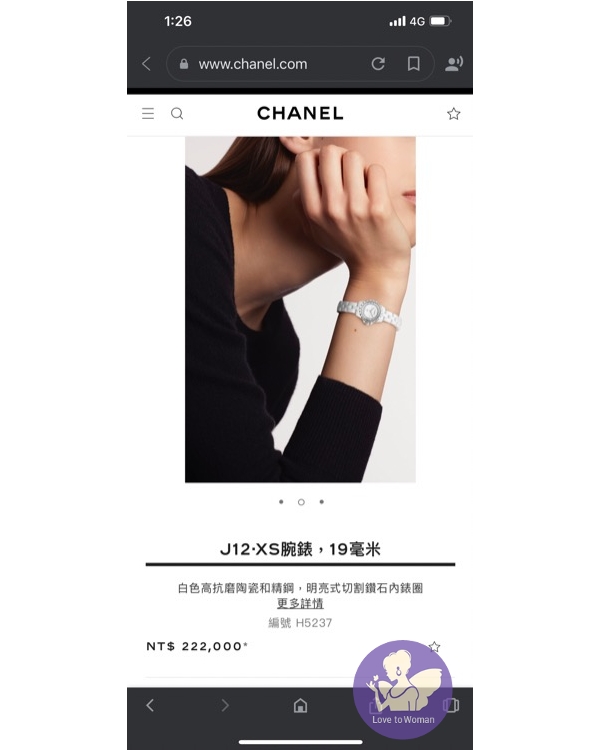600x750 pixels.
Task: Go forward in the bottom browser toolbar
Action: point(225,705)
